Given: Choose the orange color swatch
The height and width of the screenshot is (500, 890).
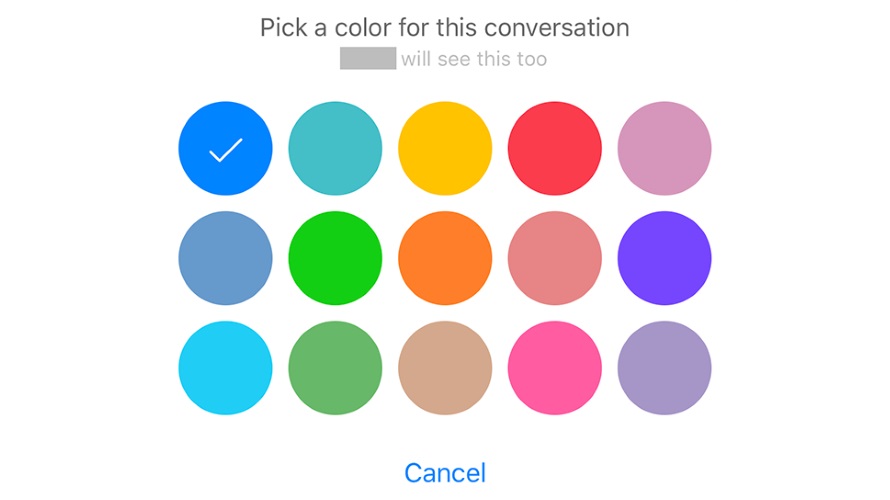Looking at the screenshot, I should (x=445, y=258).
